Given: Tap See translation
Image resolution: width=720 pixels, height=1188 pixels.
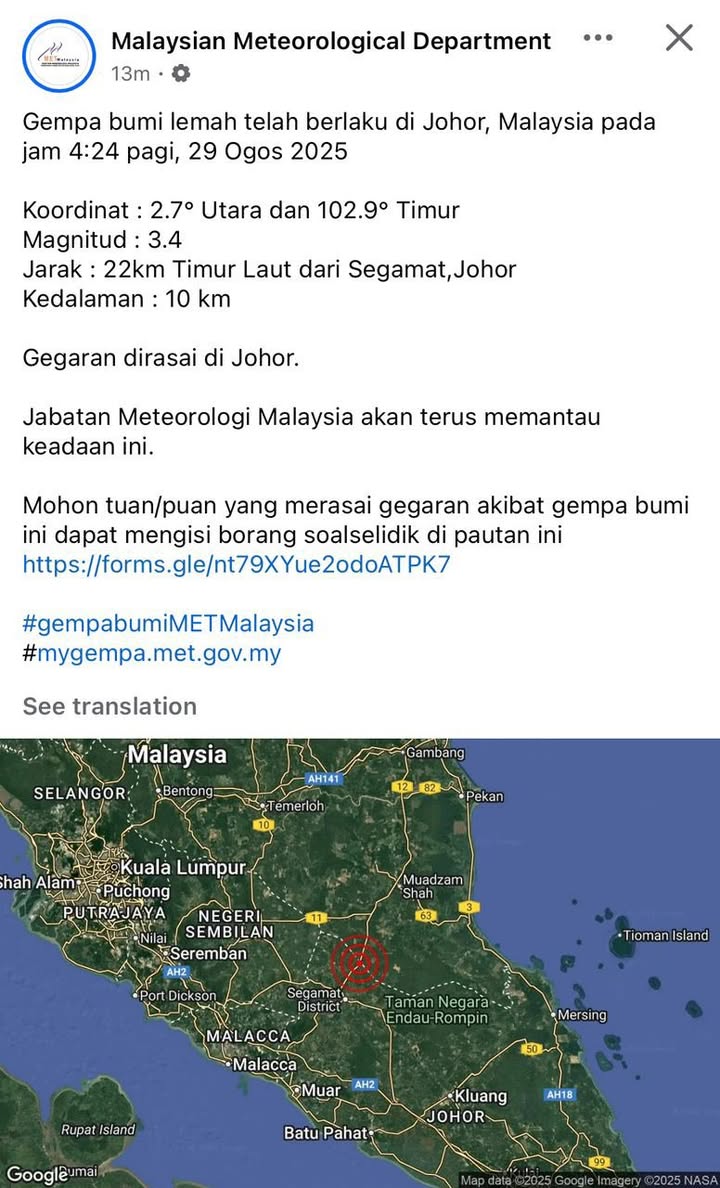Looking at the screenshot, I should (x=110, y=706).
